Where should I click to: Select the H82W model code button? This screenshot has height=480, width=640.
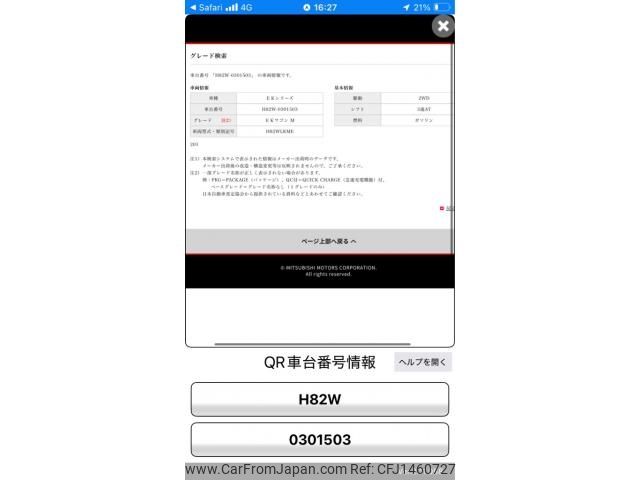click(320, 399)
